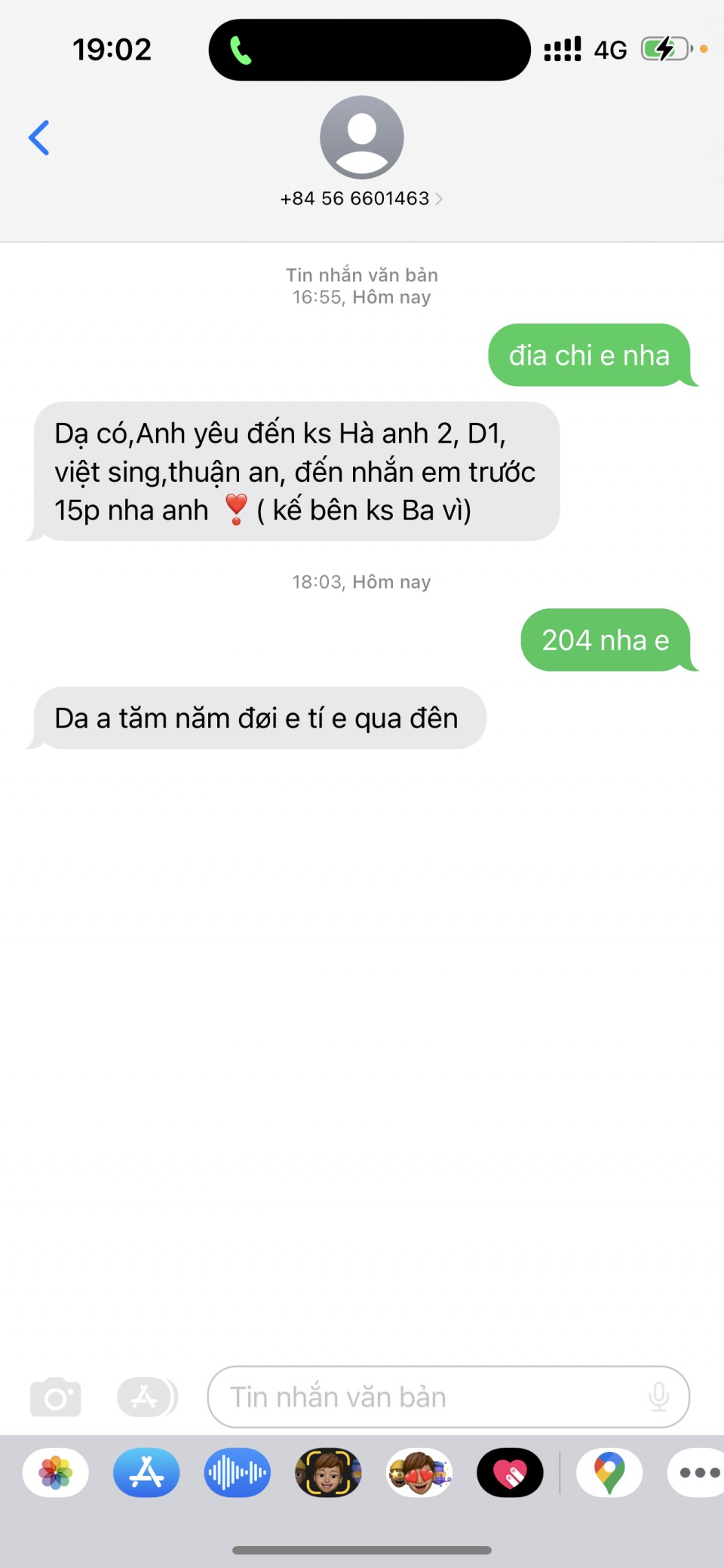Open contact details for +84 56 6601463
This screenshot has height=1568, width=724.
pos(361,198)
